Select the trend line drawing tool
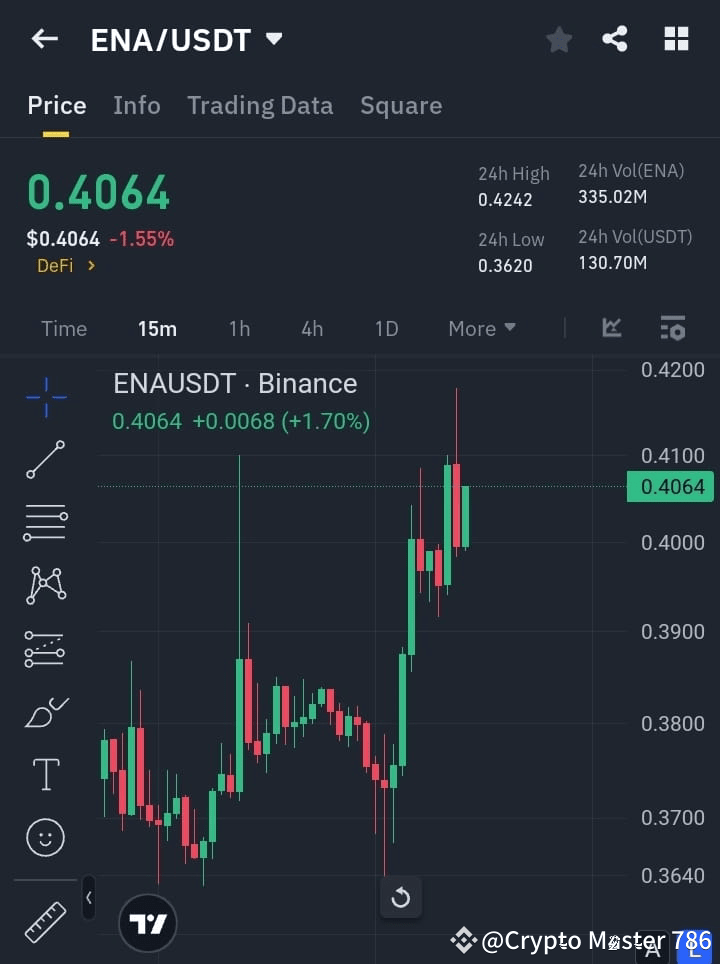Image resolution: width=720 pixels, height=964 pixels. 45,460
